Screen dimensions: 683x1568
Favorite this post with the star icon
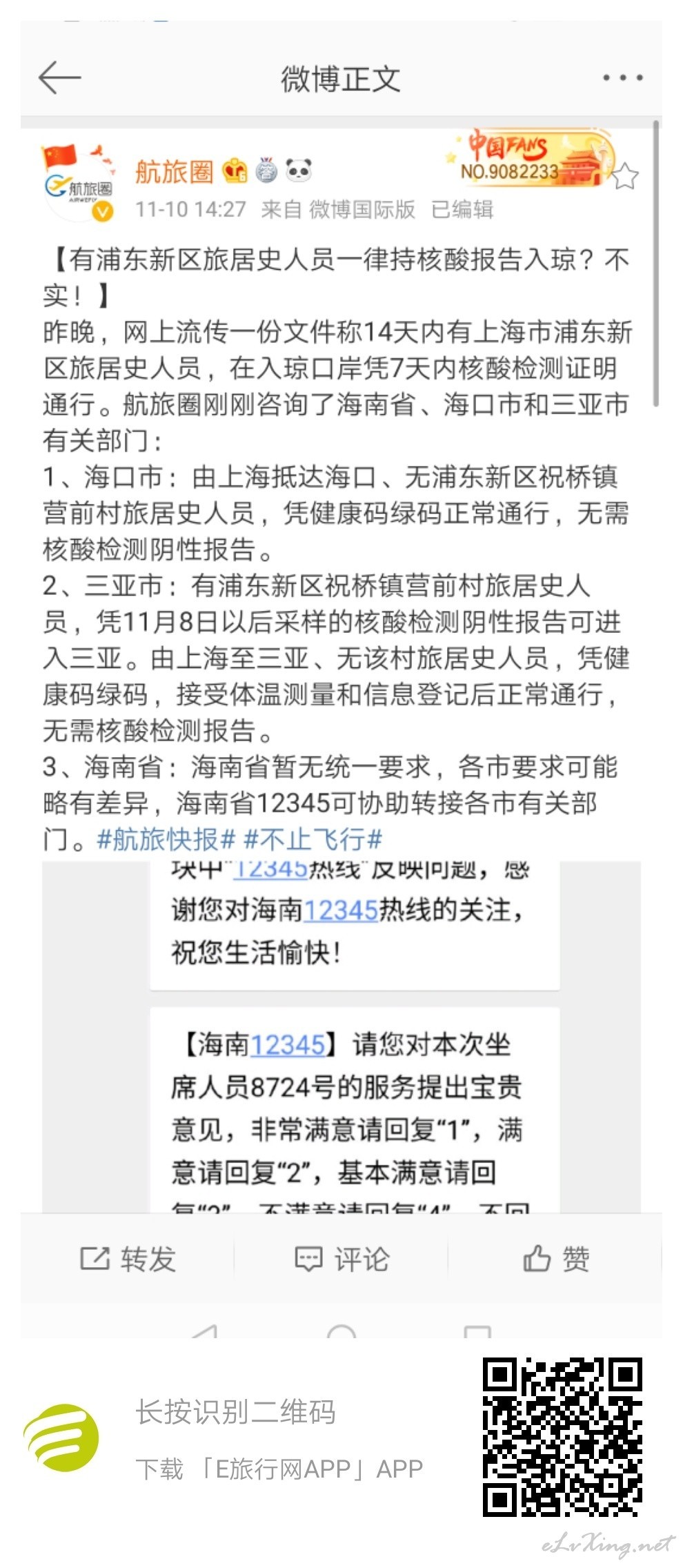coord(625,177)
